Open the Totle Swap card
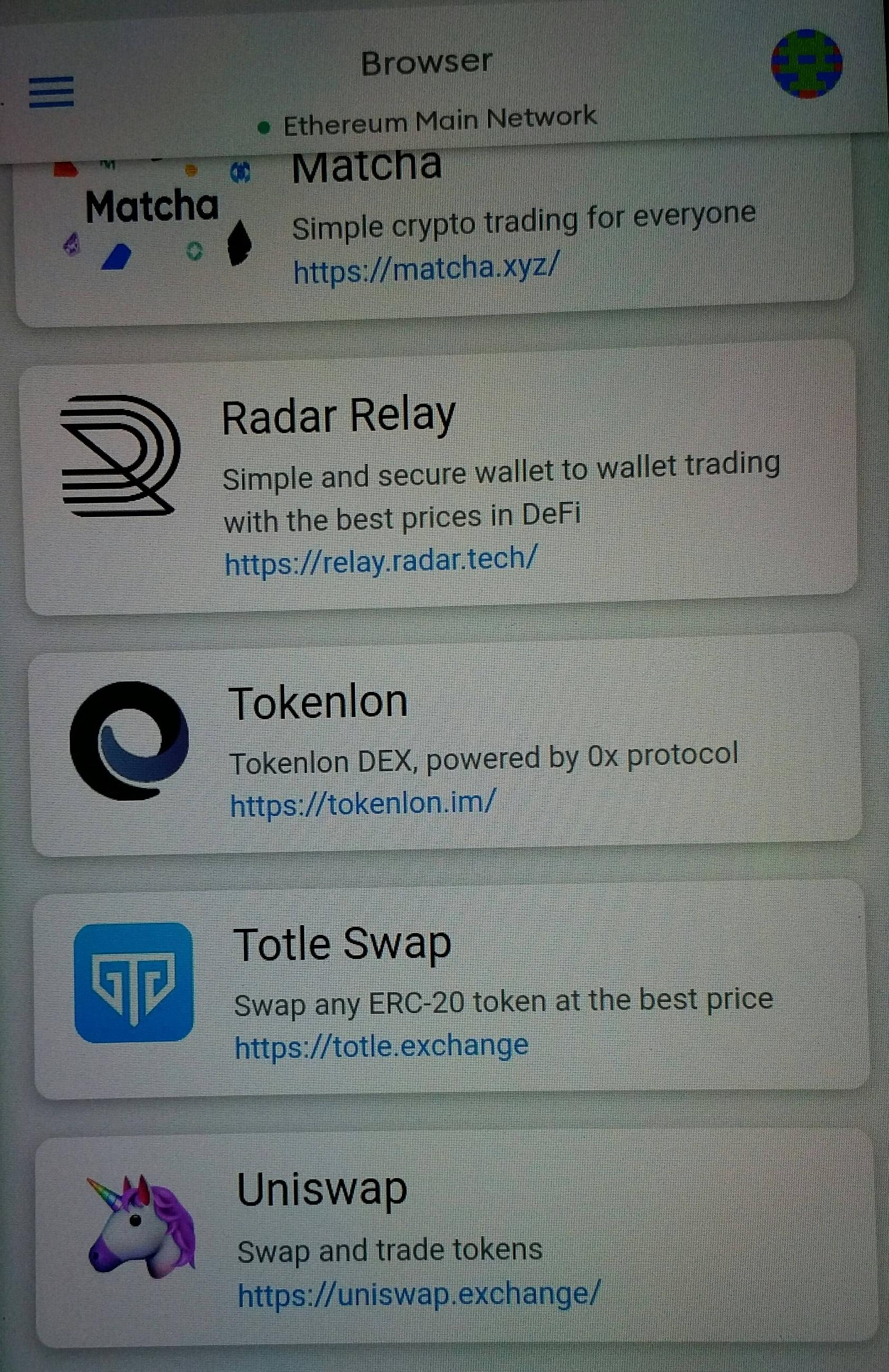 (x=450, y=992)
